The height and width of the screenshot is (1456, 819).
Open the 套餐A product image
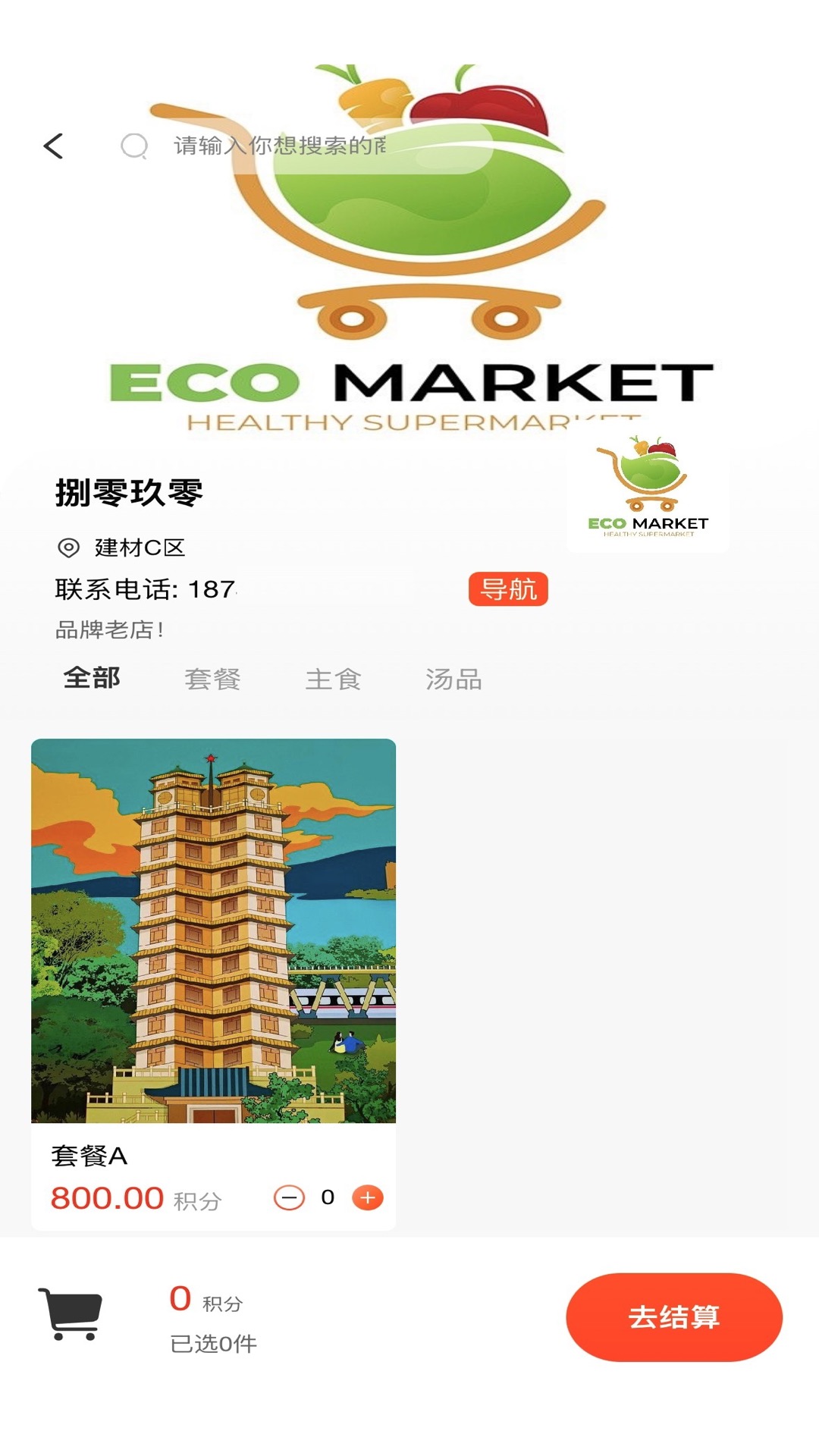pos(212,929)
